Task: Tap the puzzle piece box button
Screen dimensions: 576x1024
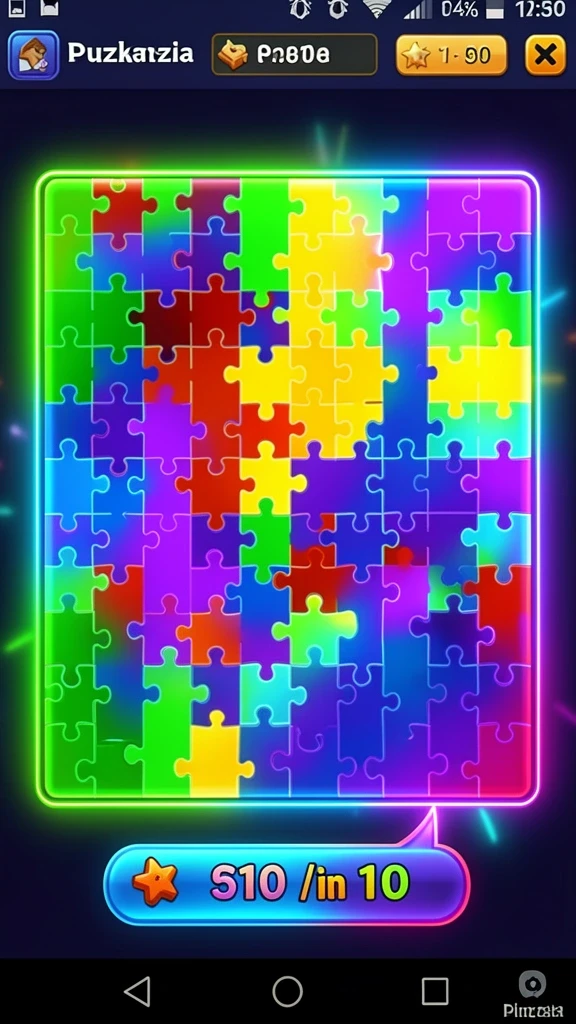Action: point(295,55)
